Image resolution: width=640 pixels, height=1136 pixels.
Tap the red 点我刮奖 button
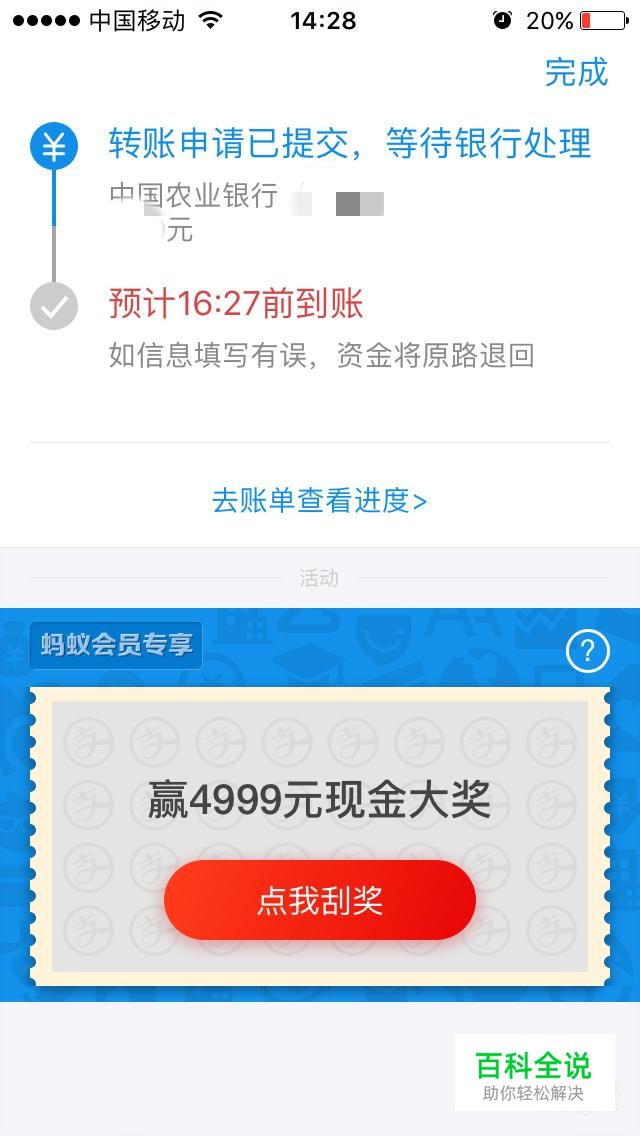click(320, 900)
